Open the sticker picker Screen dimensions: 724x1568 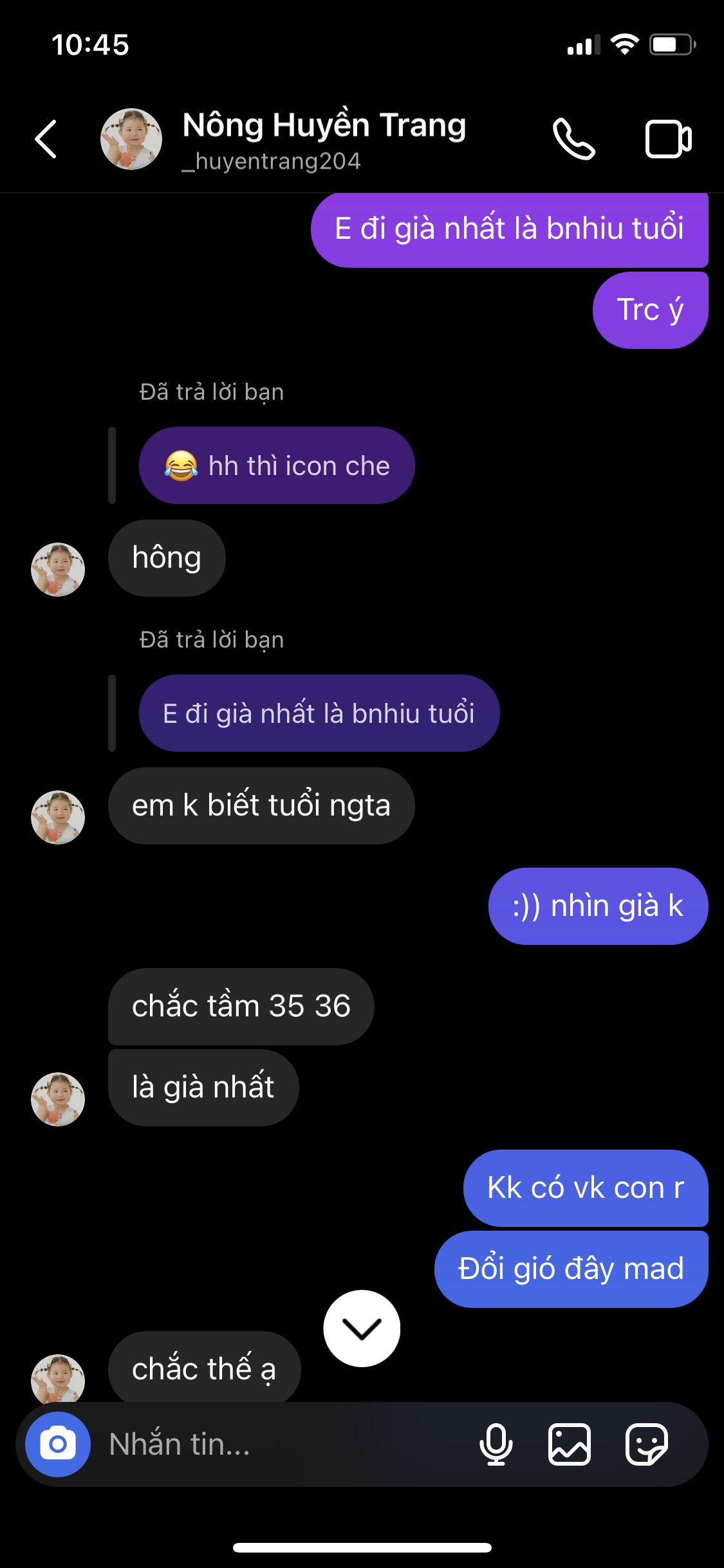[646, 1444]
